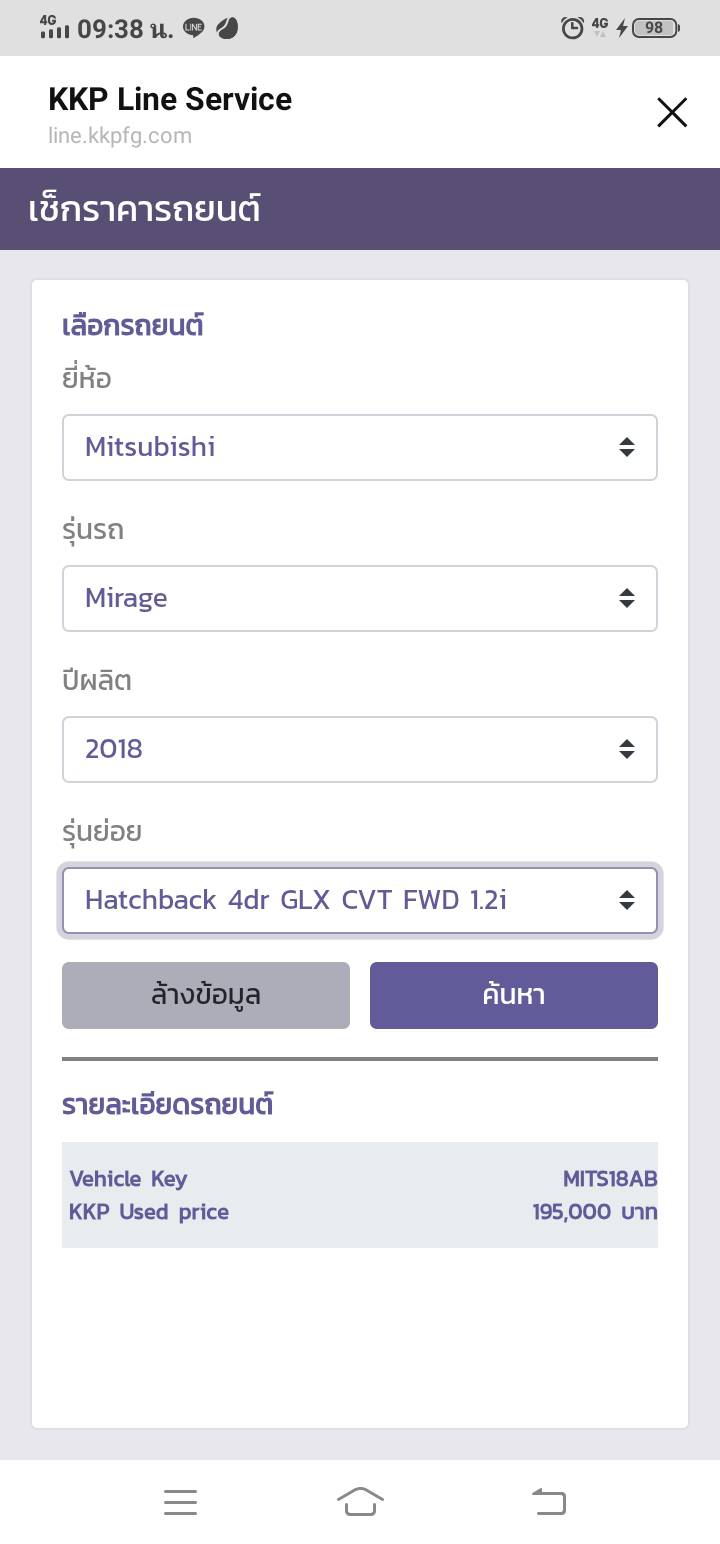This screenshot has width=720, height=1544.
Task: Change the production year 2018 dropdown
Action: coord(359,749)
